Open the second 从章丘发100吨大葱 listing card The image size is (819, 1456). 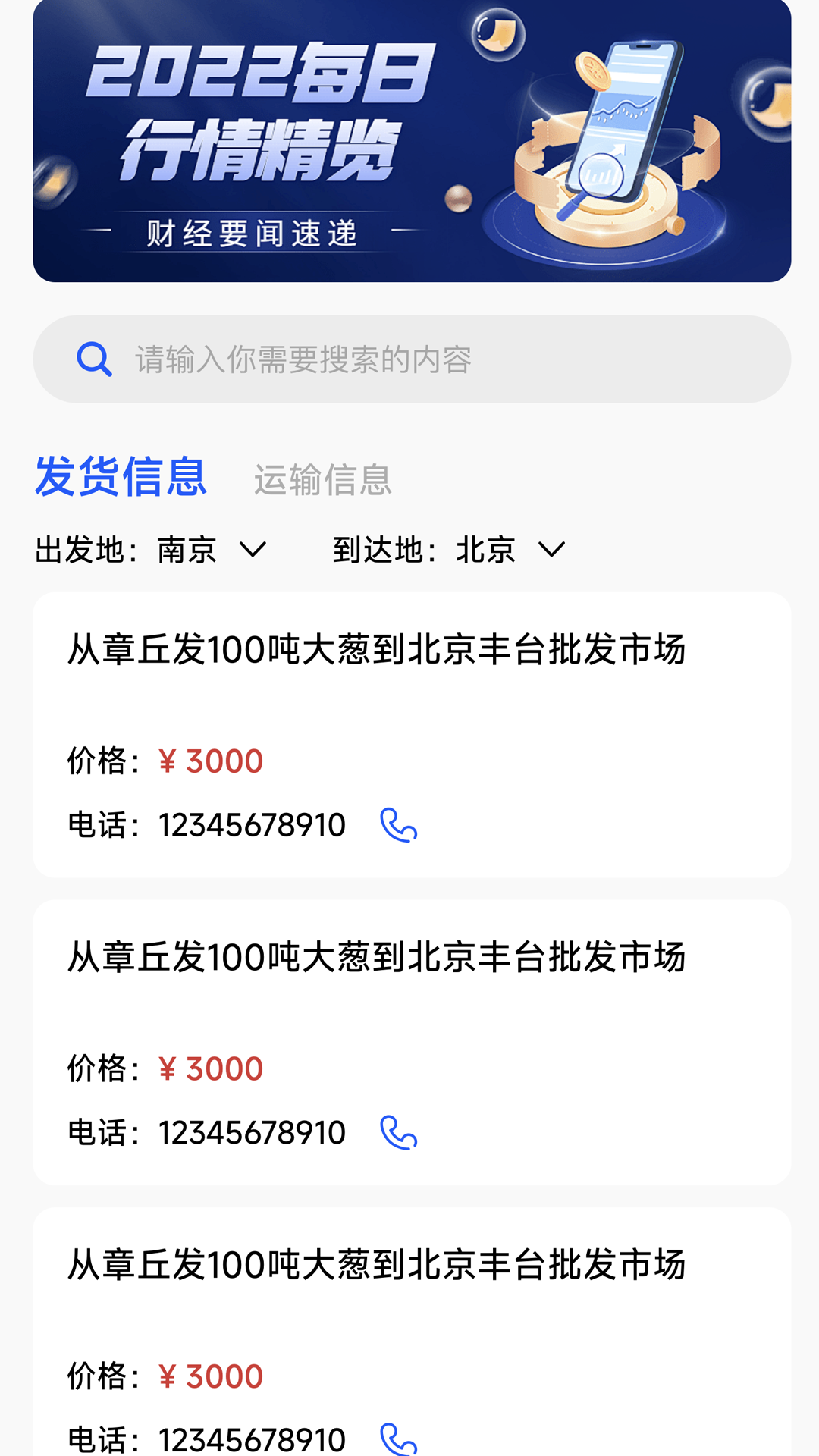tap(412, 1043)
